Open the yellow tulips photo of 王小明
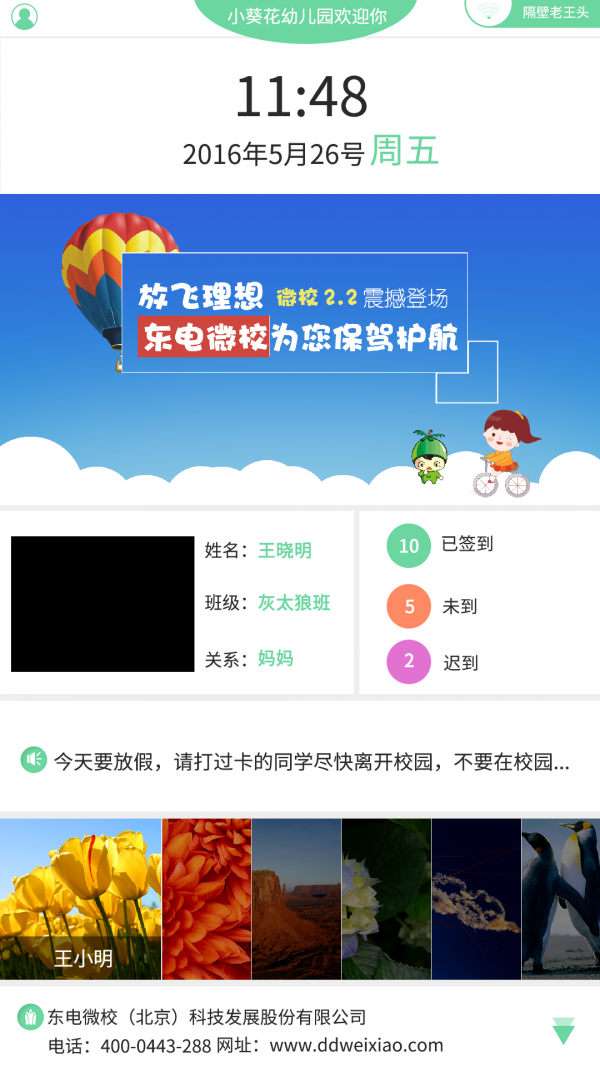Image resolution: width=600 pixels, height=1067 pixels. (80, 898)
